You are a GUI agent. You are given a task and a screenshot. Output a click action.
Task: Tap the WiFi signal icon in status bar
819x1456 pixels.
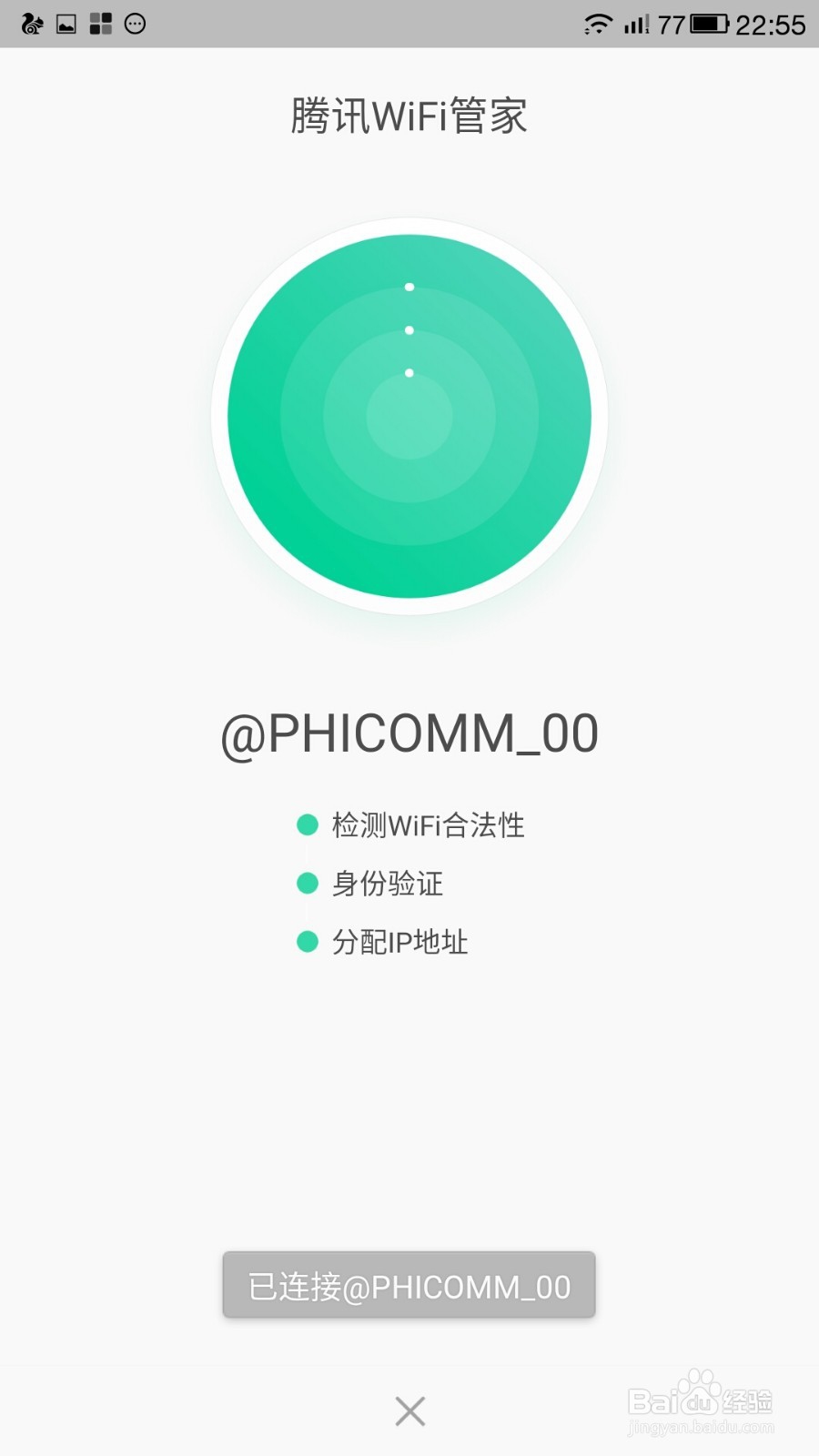pos(598,23)
